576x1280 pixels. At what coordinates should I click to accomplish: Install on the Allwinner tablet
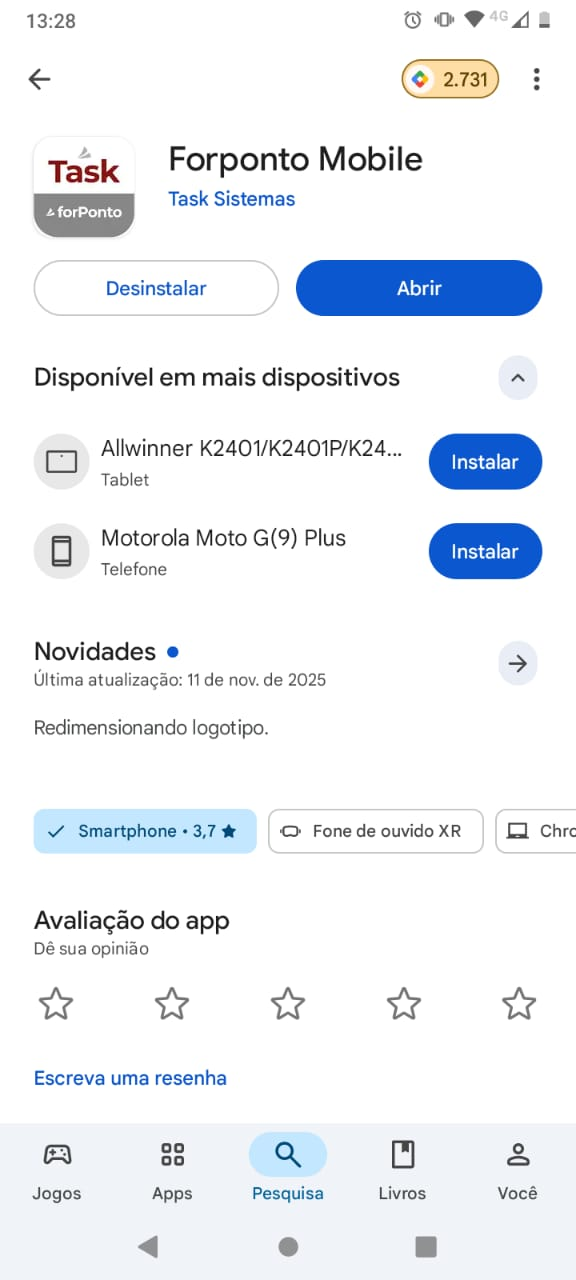485,462
